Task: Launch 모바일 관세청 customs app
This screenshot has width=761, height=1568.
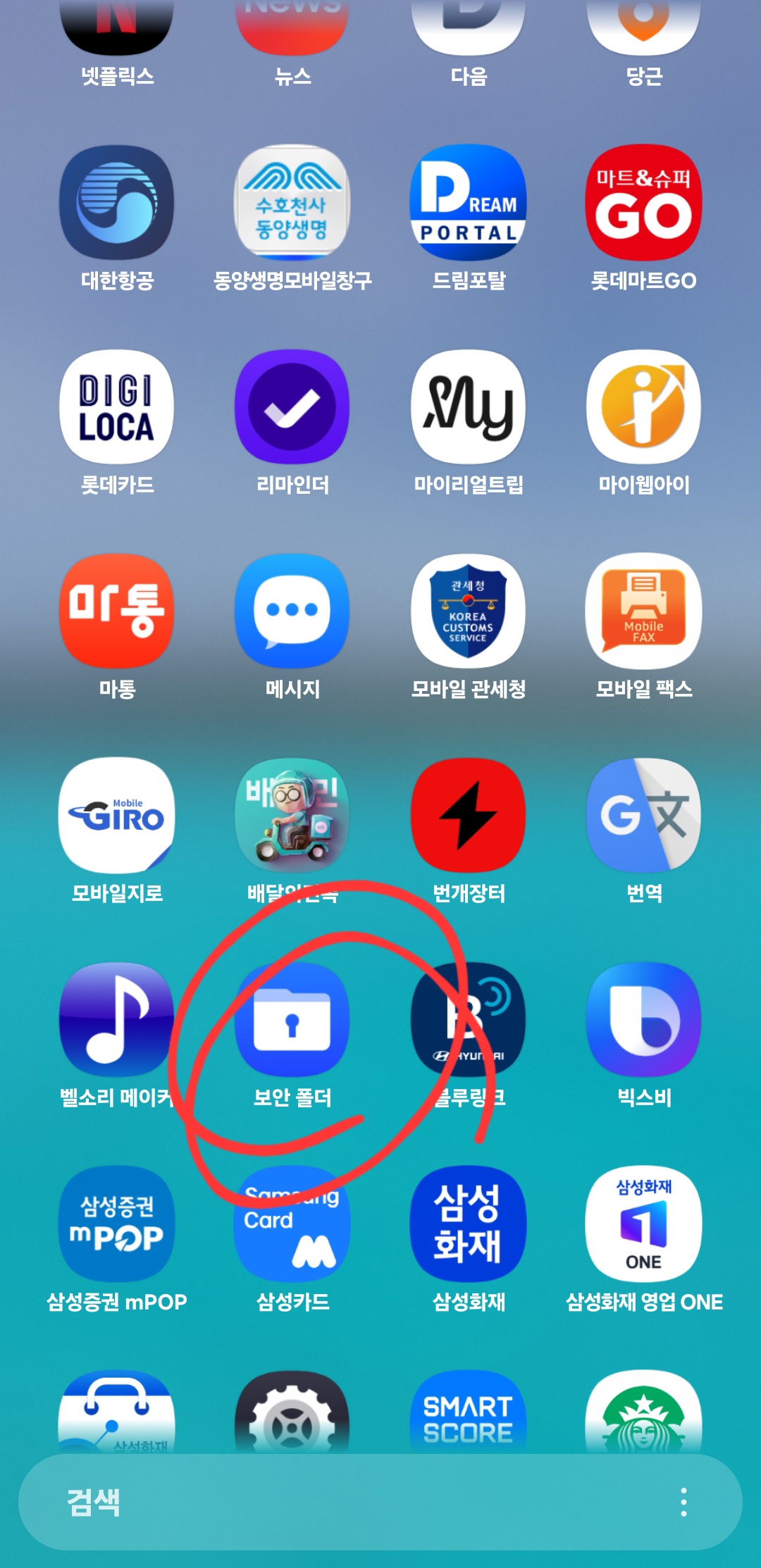Action: click(x=468, y=611)
